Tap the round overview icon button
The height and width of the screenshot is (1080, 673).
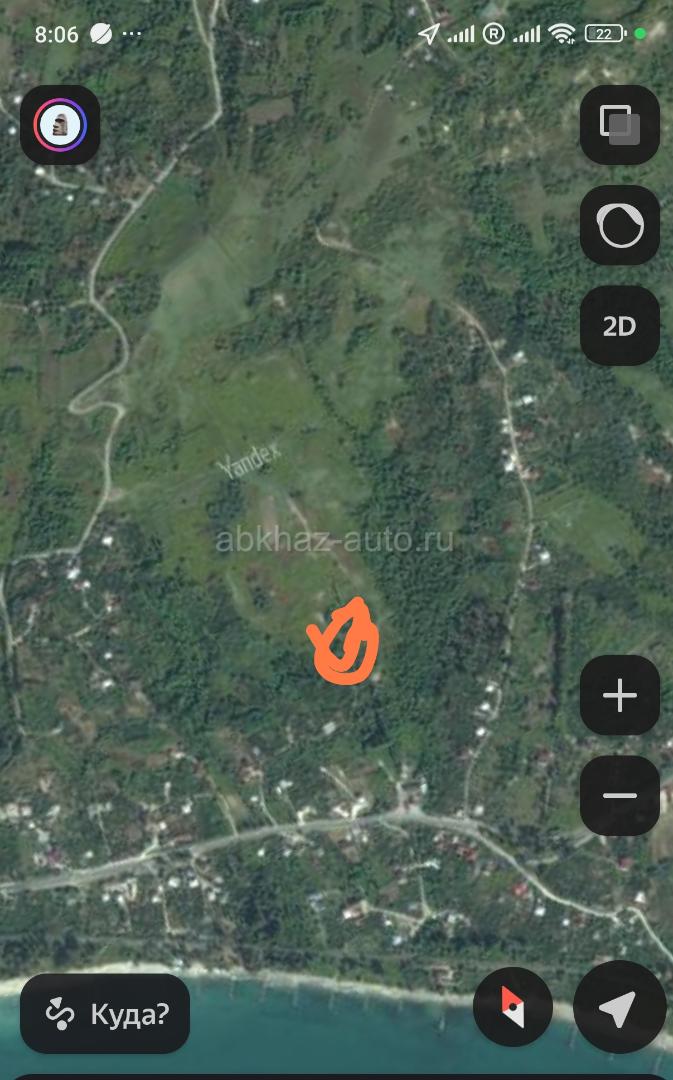[620, 225]
